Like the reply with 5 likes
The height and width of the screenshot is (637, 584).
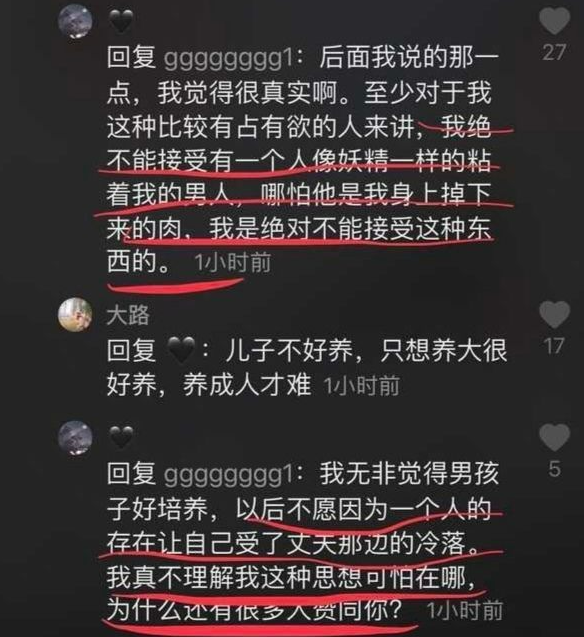(554, 437)
